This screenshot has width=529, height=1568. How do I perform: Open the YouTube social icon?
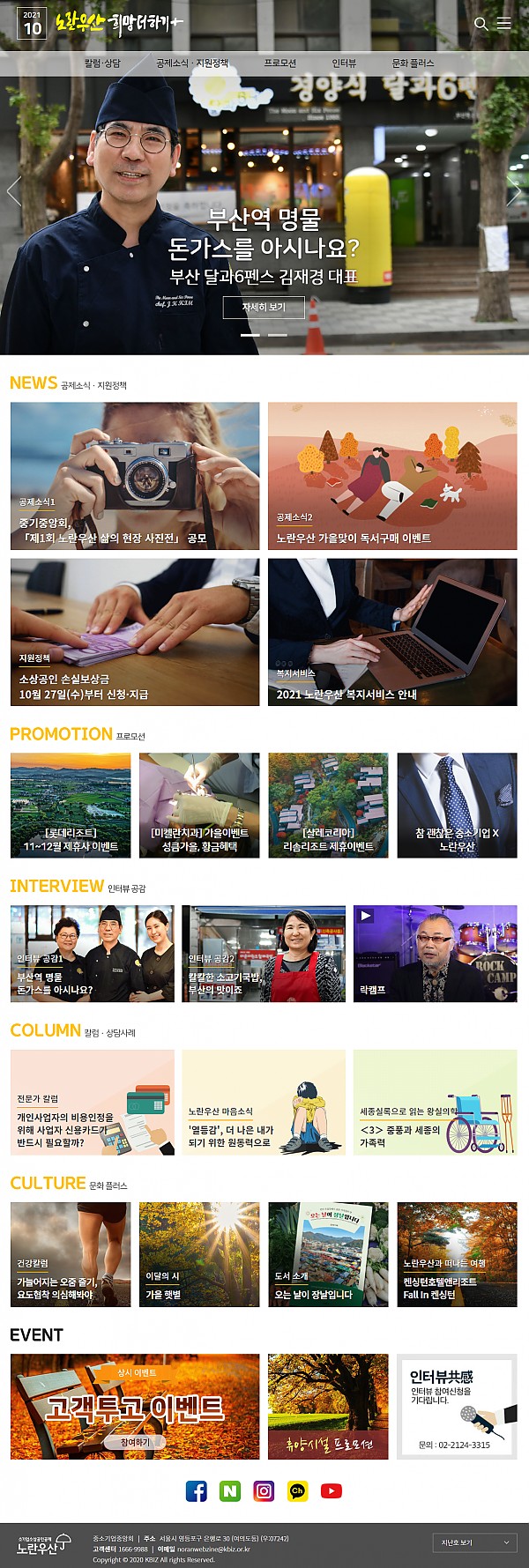point(331,1491)
